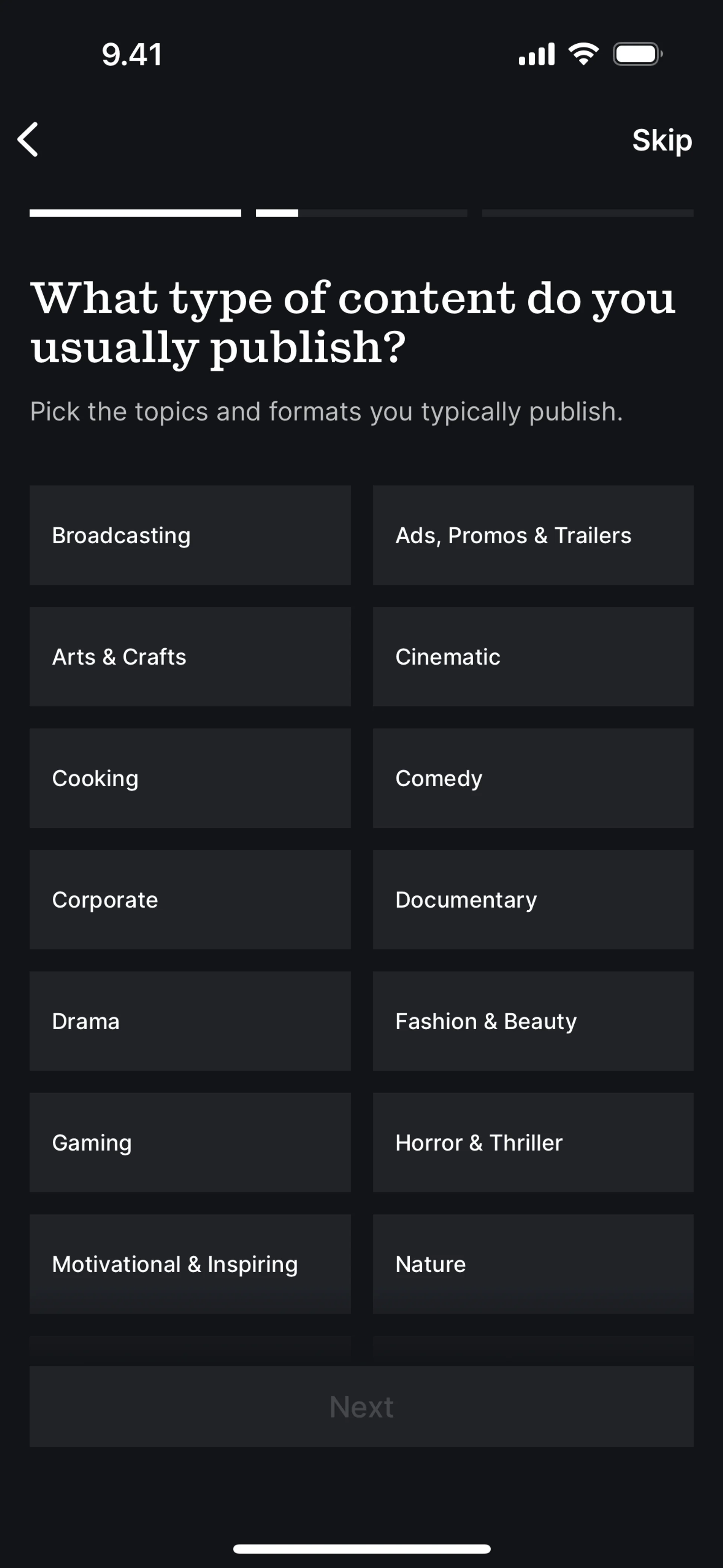Select Motivational & Inspiring
The image size is (723, 1568).
190,1264
